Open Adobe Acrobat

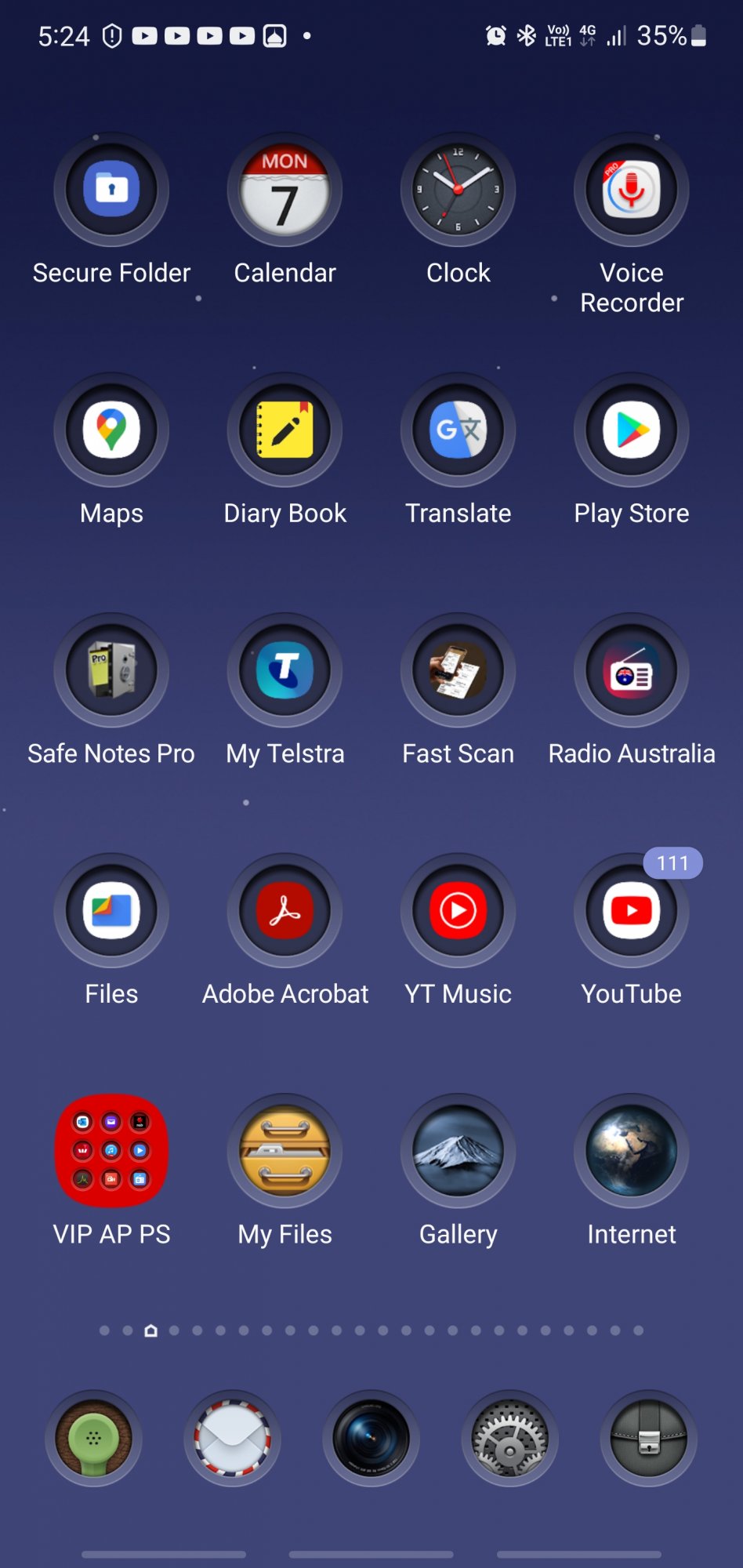pos(285,910)
